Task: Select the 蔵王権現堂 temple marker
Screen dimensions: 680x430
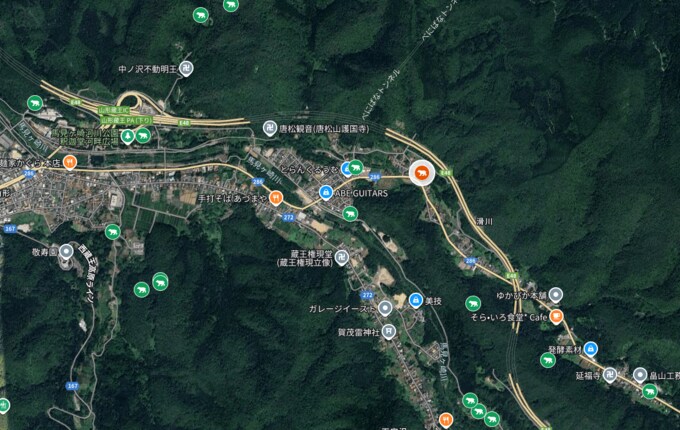Action: (x=342, y=257)
